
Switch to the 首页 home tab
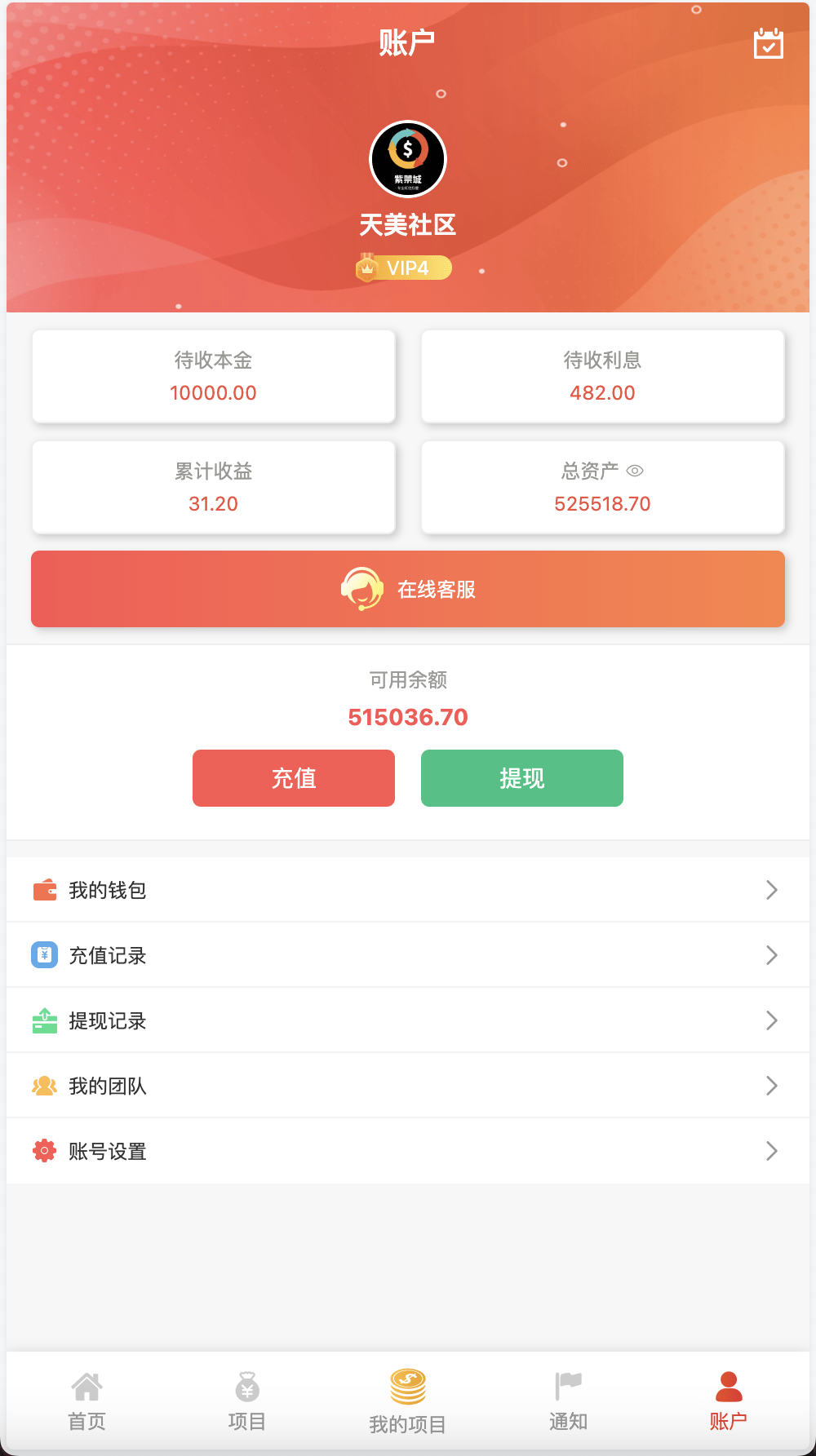86,1401
